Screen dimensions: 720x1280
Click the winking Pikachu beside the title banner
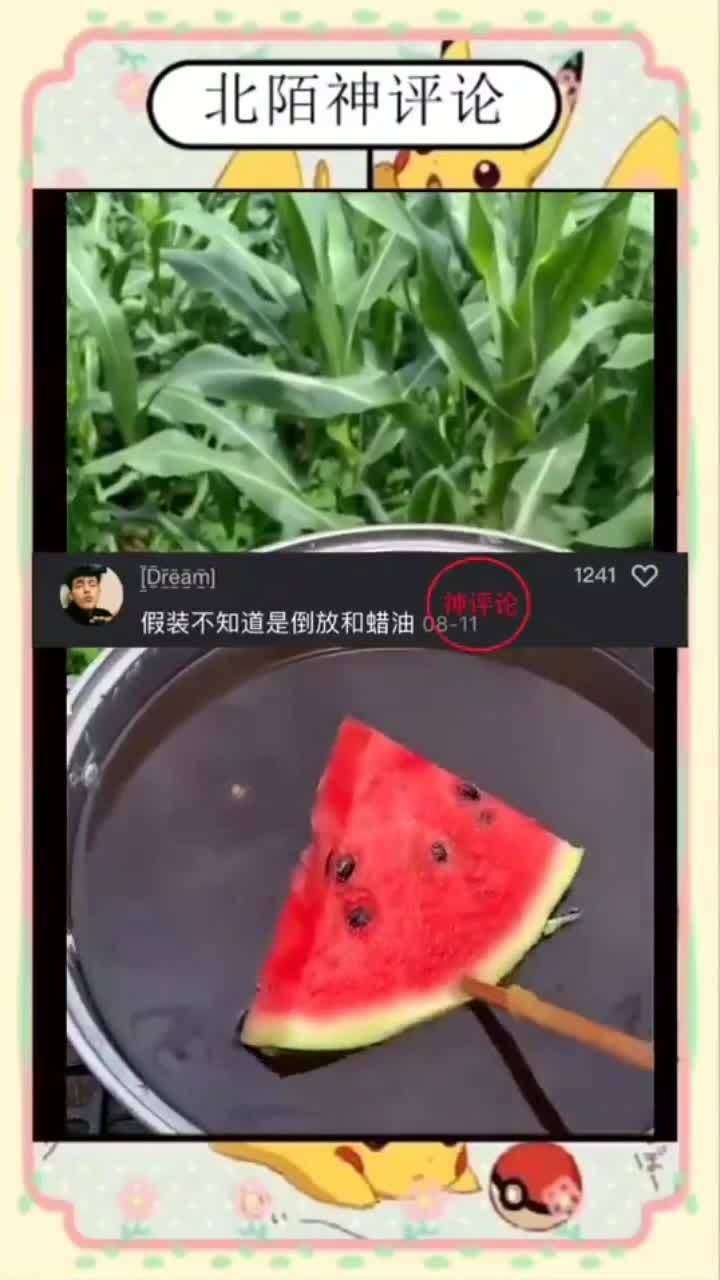coord(470,170)
